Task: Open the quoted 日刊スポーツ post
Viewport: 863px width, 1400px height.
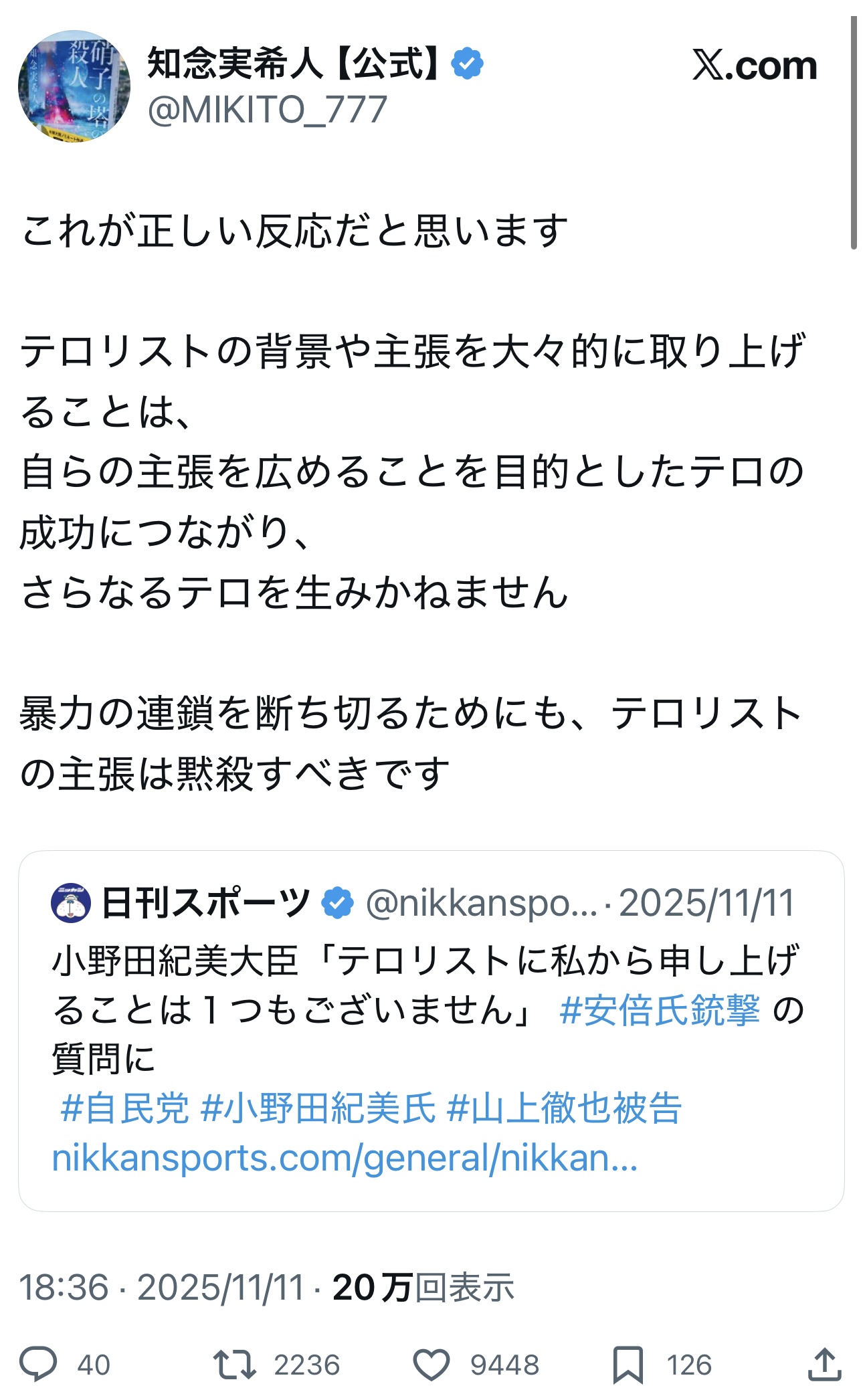Action: point(431,1031)
